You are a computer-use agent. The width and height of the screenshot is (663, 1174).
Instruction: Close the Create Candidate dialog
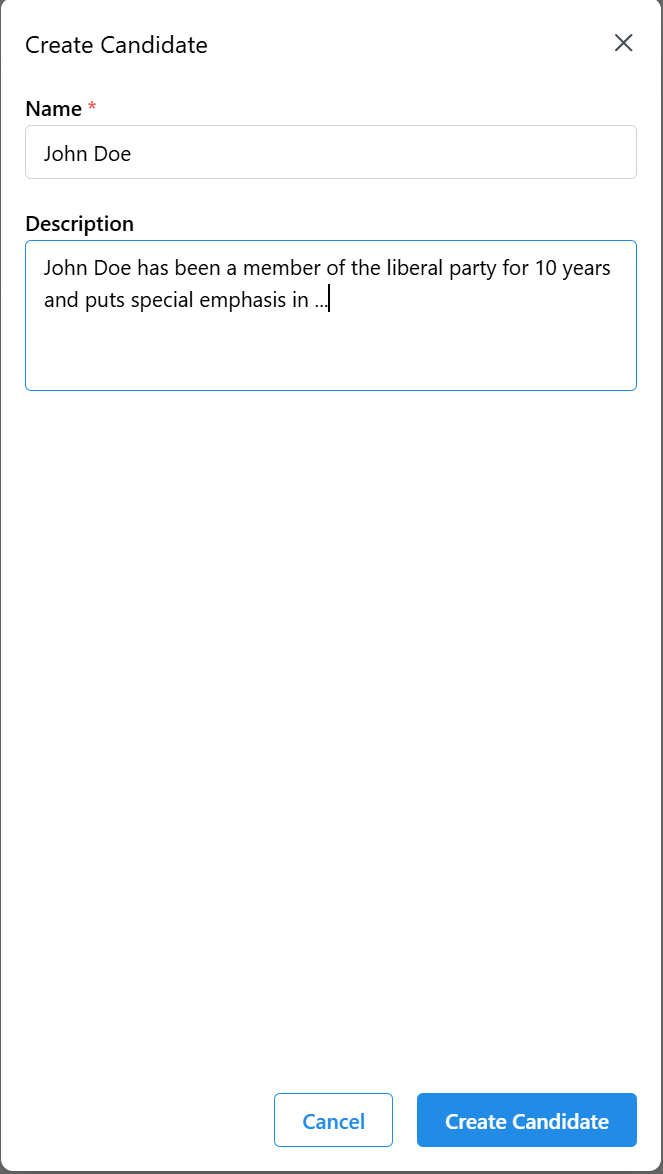[x=623, y=43]
